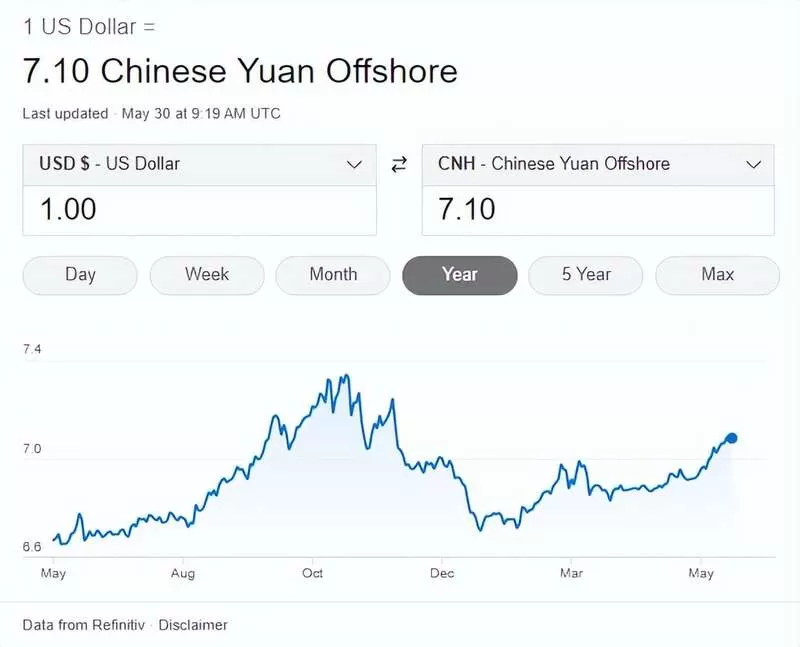The width and height of the screenshot is (800, 647).
Task: Switch to the 5 Year range
Action: [x=586, y=275]
